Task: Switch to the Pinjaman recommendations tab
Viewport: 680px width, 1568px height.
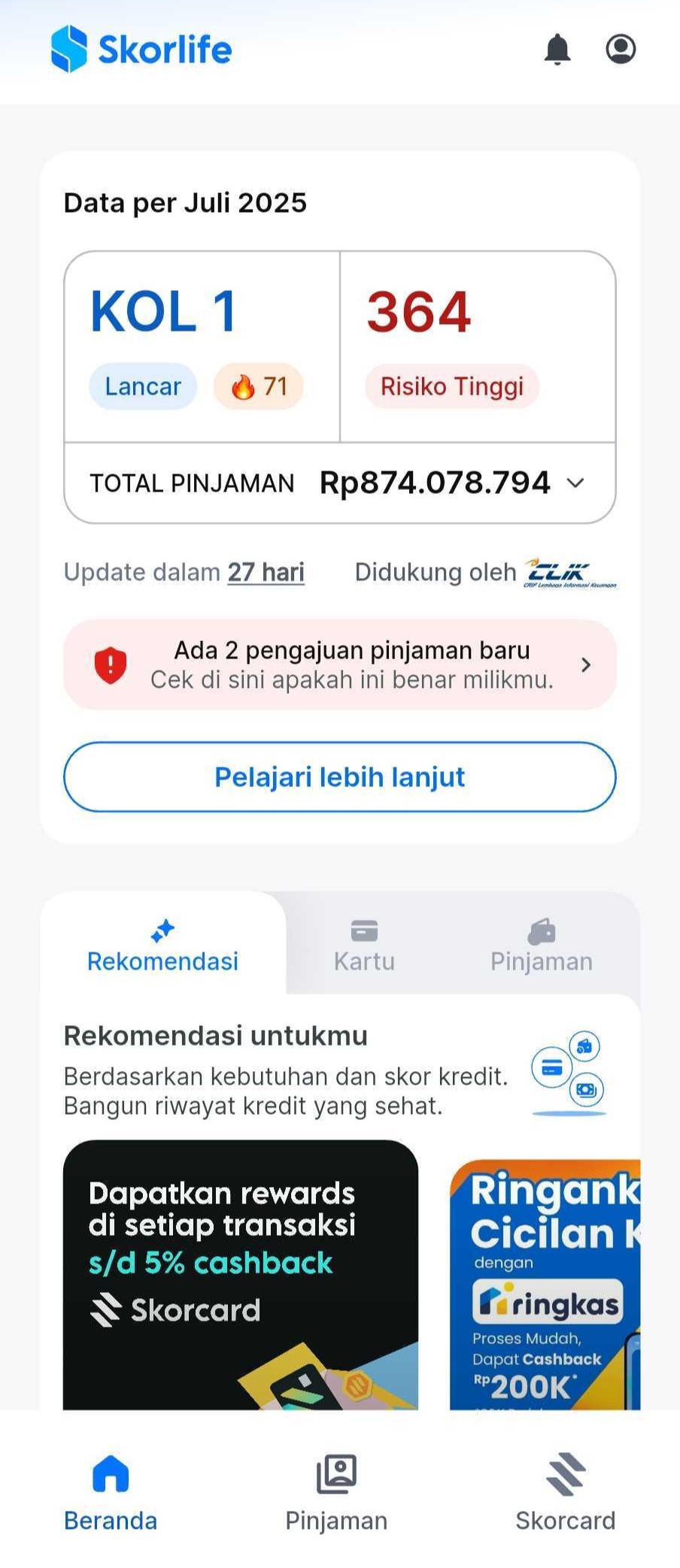Action: click(x=541, y=943)
